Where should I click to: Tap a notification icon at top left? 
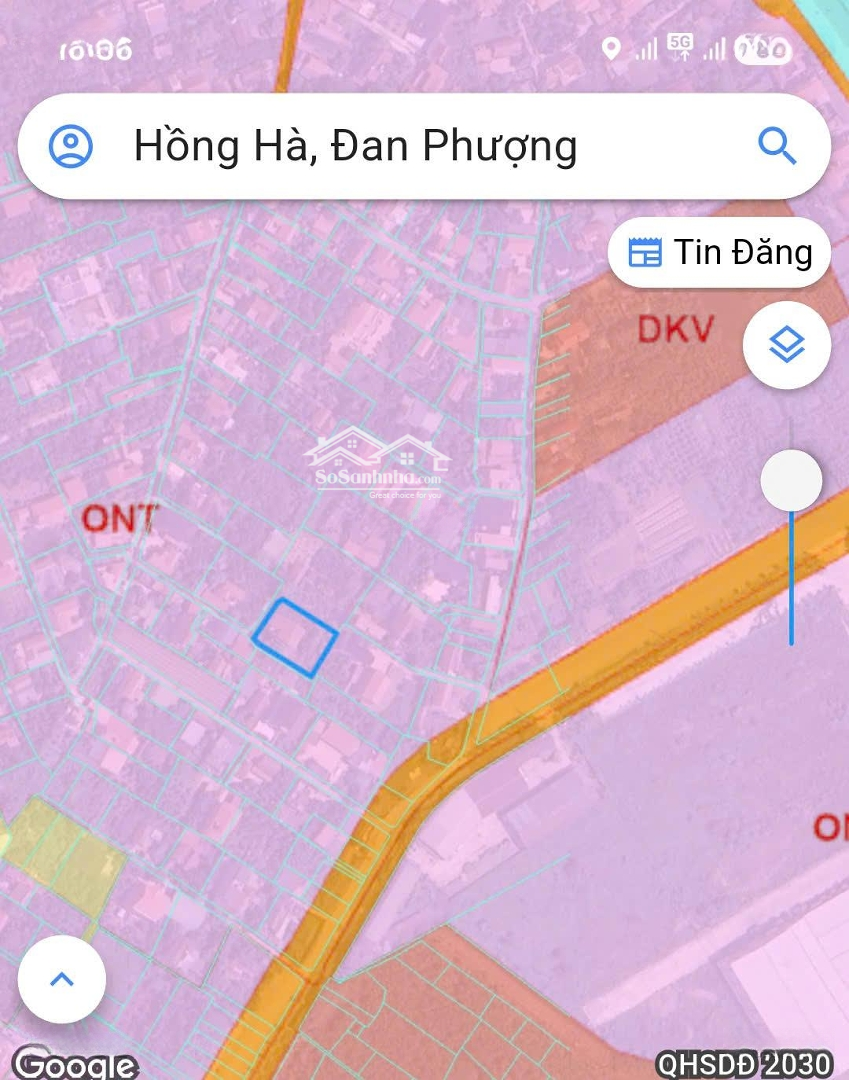97,48
